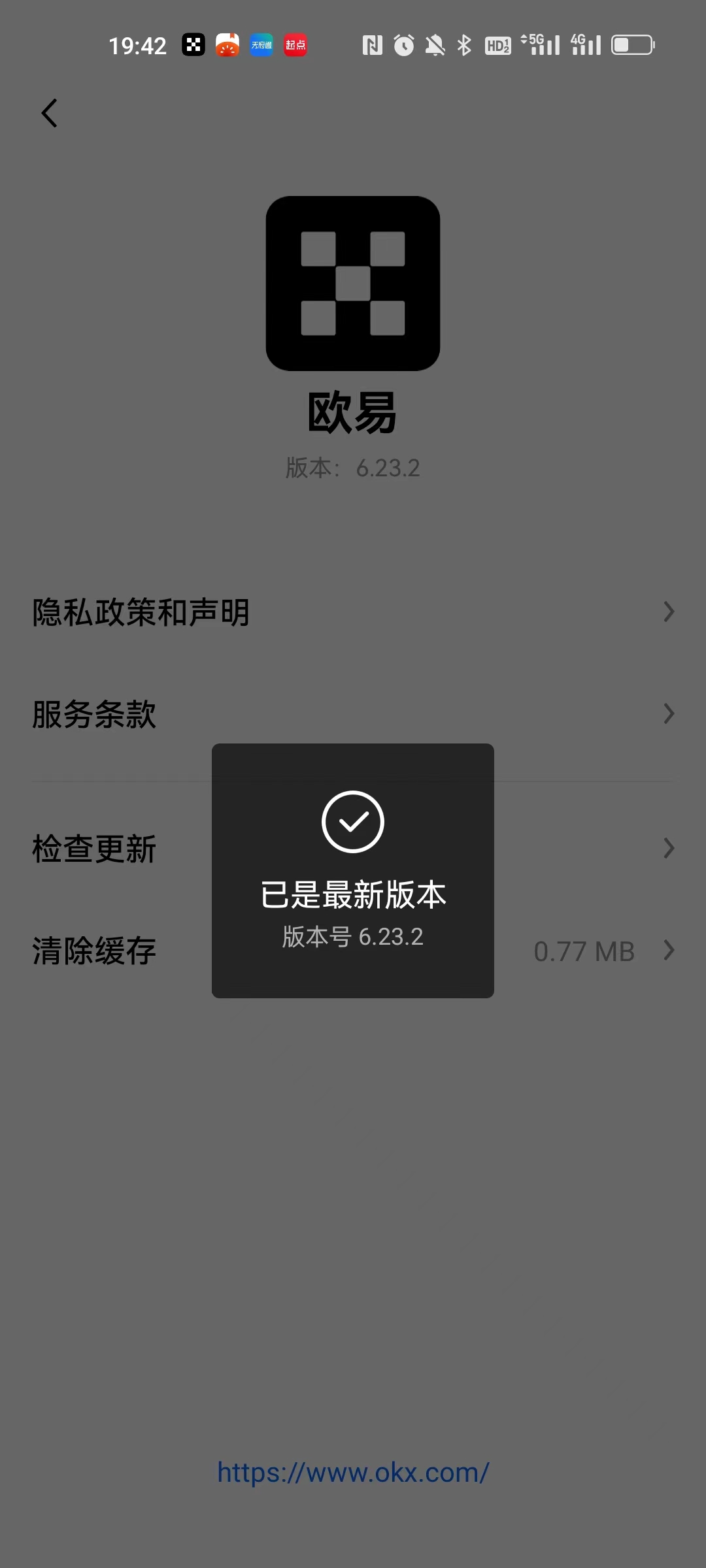
Task: Tap 检查更新 to check for updates
Action: tap(95, 849)
